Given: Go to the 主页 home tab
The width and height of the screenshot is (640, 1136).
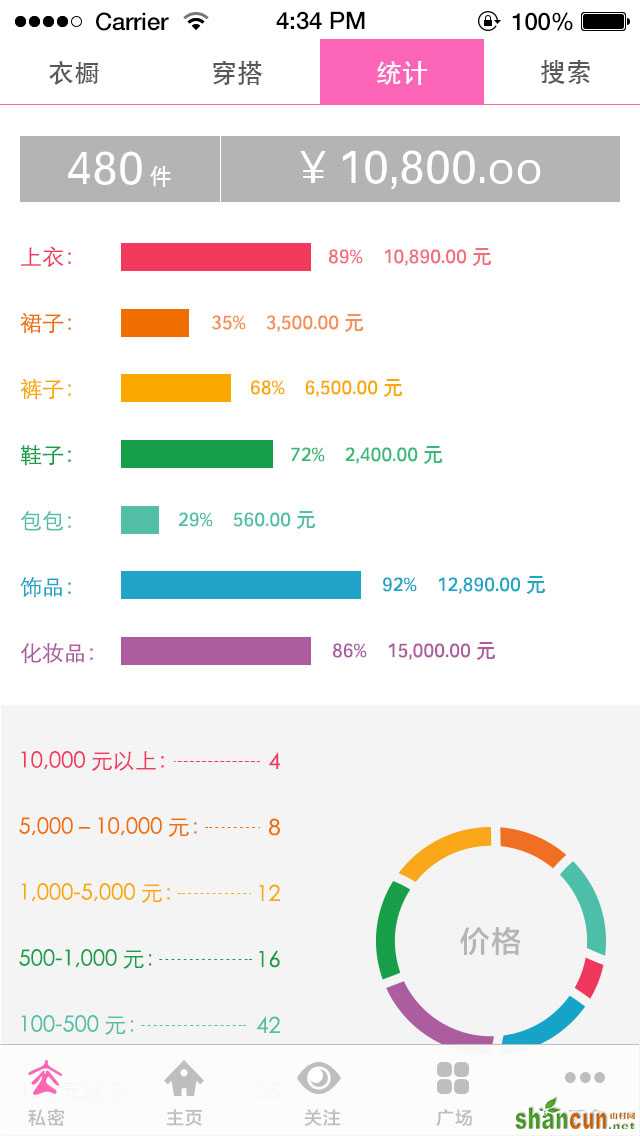Looking at the screenshot, I should point(184,1091).
